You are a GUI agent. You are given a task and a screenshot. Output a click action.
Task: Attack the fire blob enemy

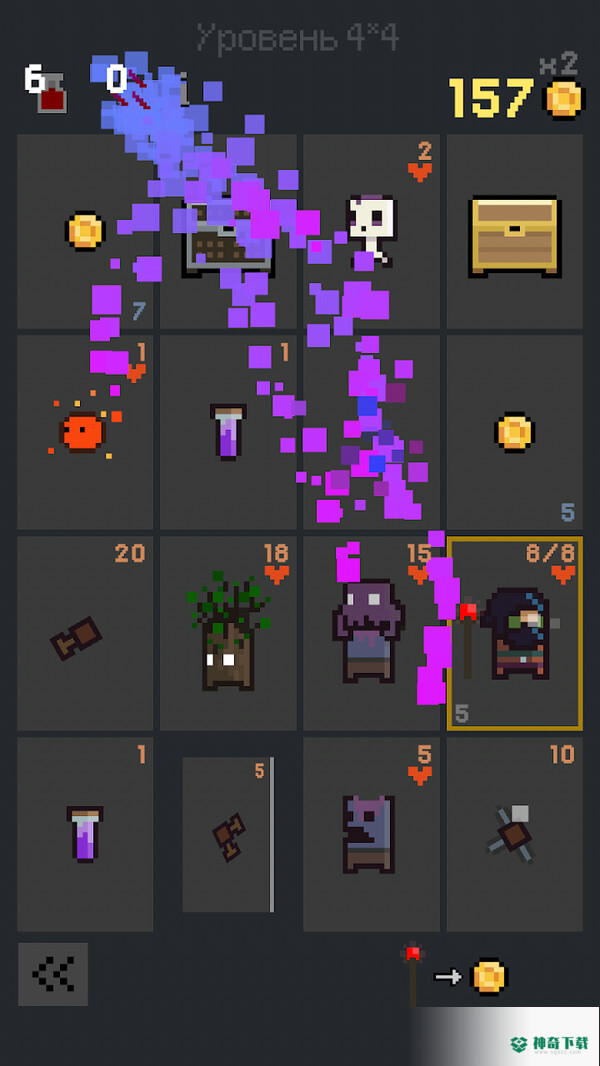(x=84, y=432)
